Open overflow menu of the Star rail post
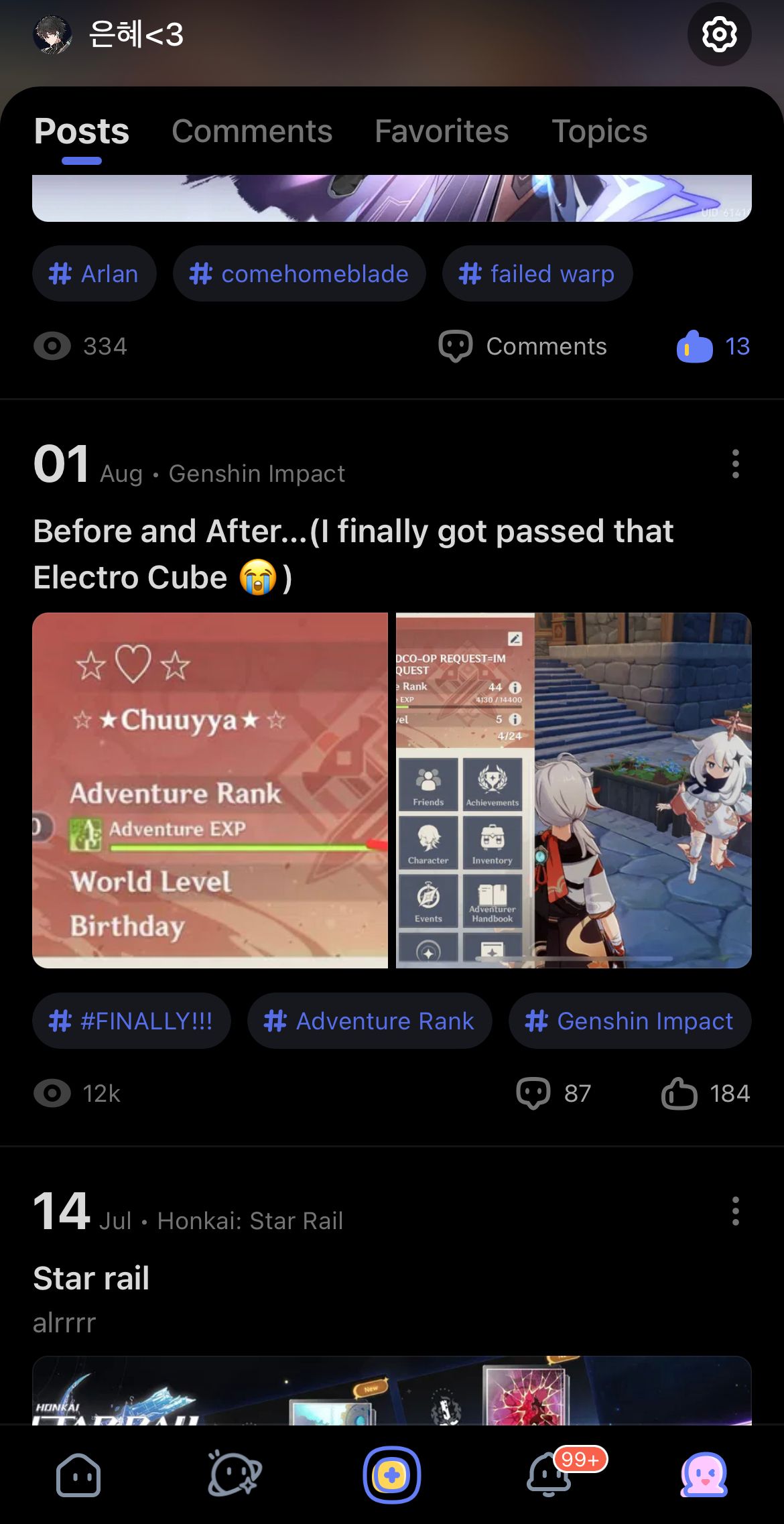Viewport: 784px width, 1524px height. [735, 1211]
